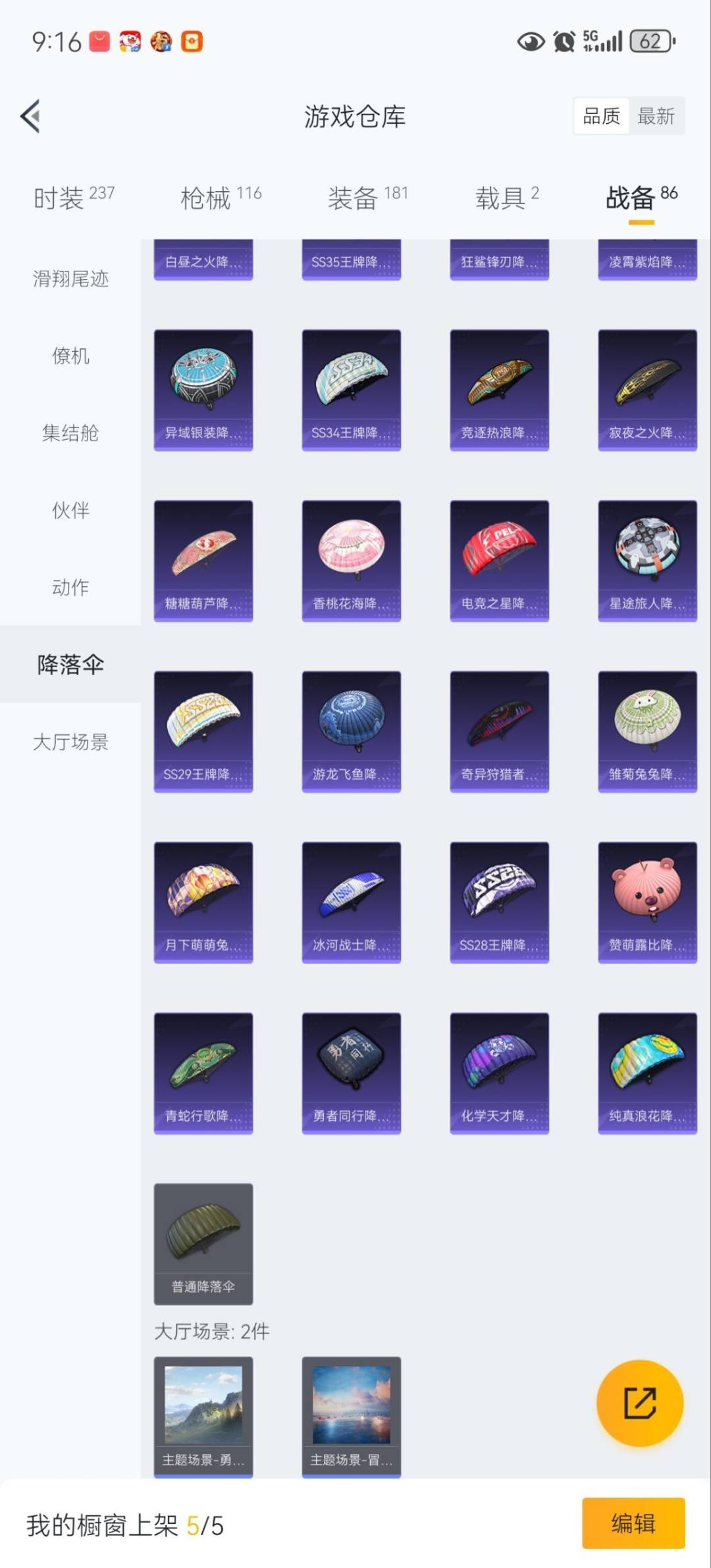Select the 普通降落伞 item thumbnail

(x=203, y=1245)
